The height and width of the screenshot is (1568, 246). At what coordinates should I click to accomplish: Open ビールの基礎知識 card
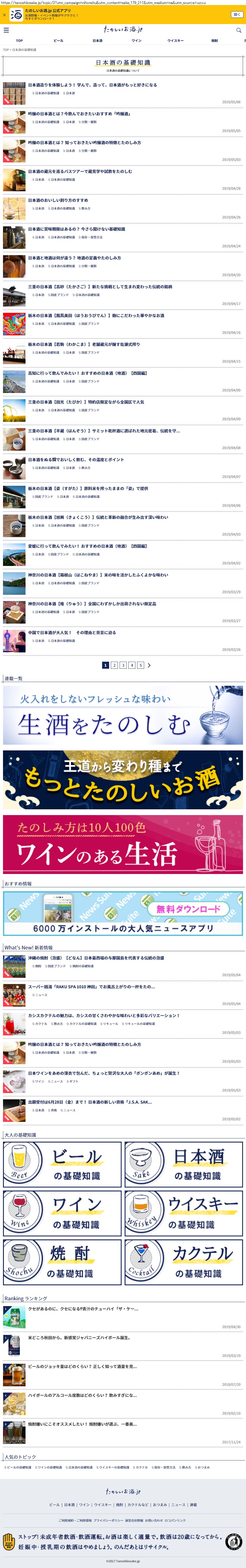(62, 1164)
